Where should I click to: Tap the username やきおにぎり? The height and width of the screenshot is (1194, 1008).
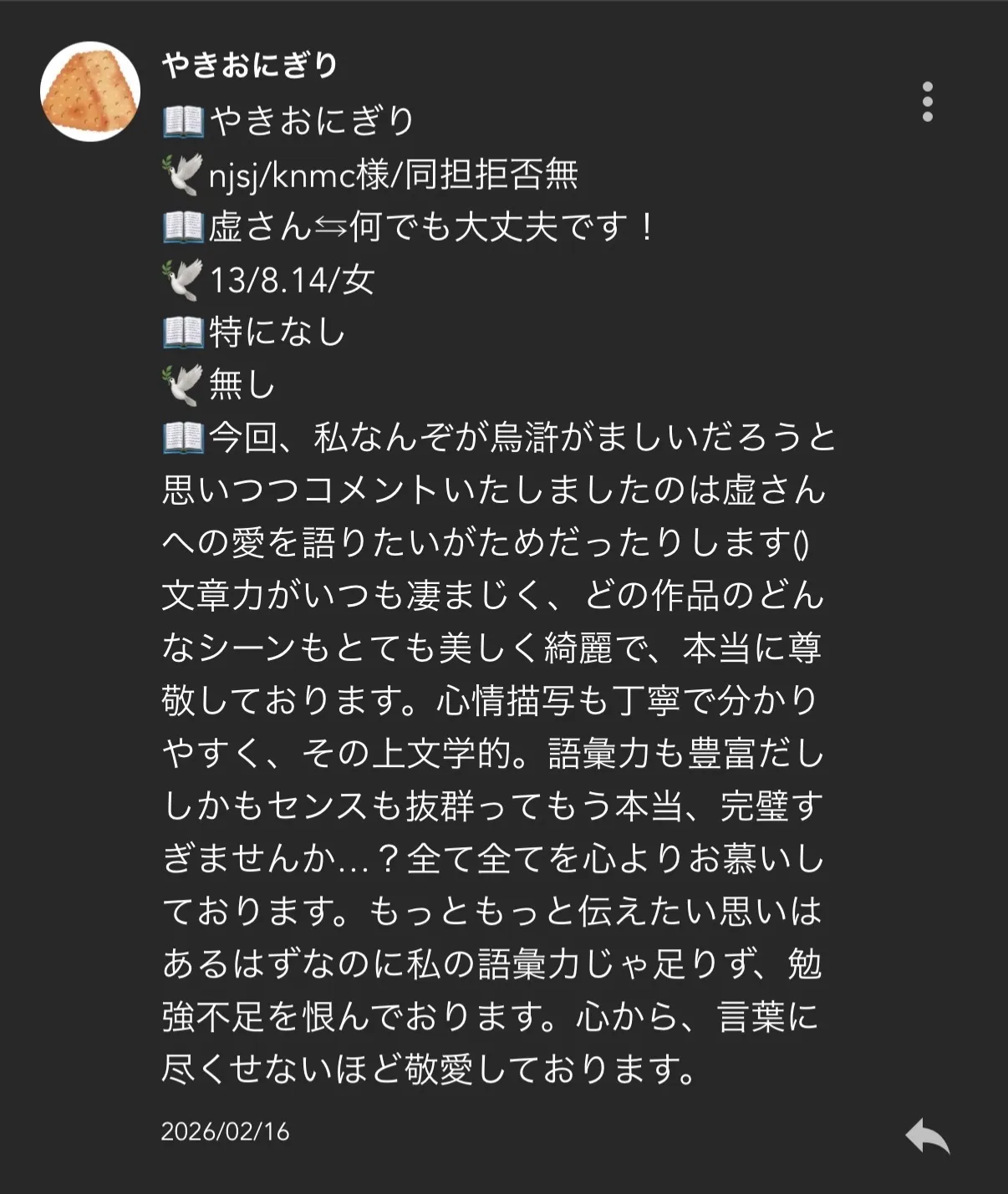[x=250, y=64]
